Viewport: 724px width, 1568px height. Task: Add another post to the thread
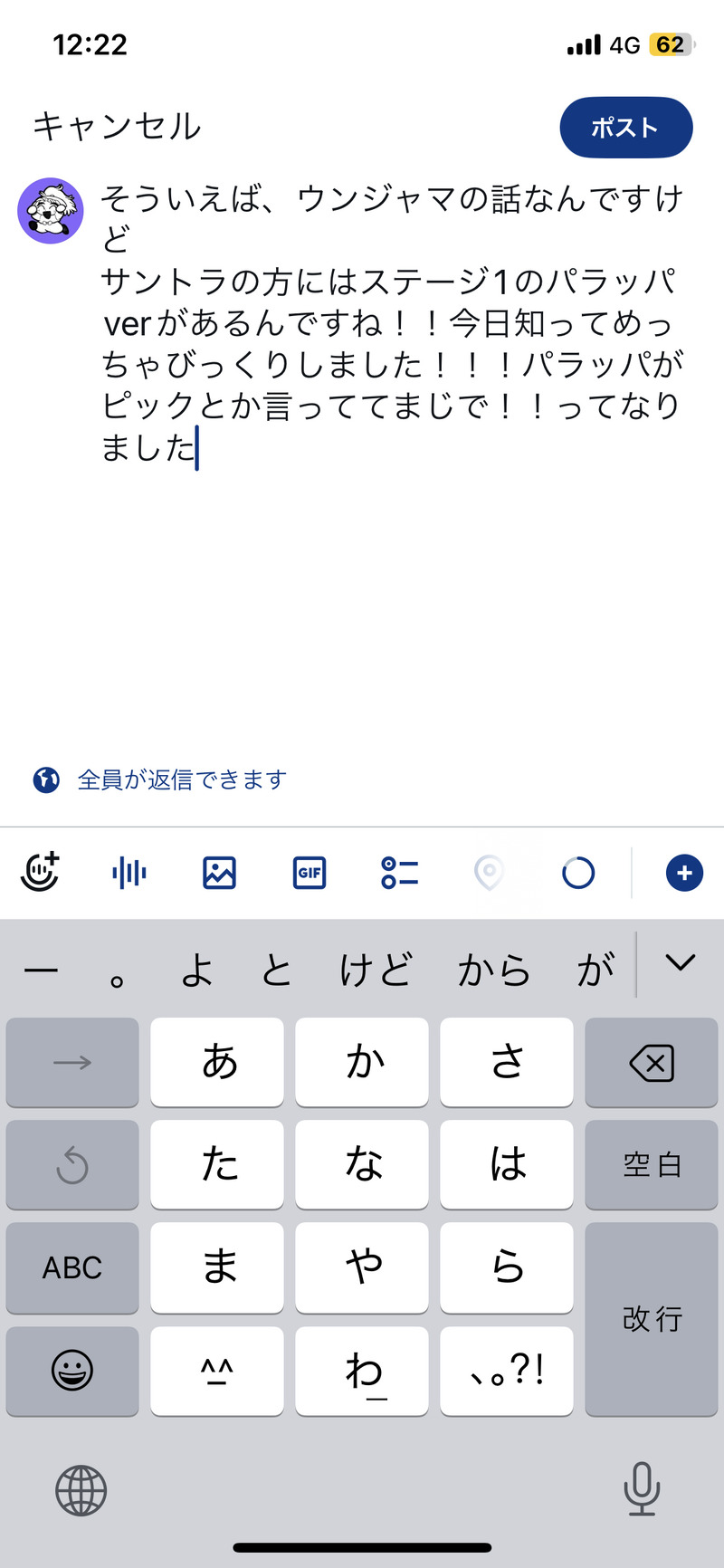pos(684,873)
